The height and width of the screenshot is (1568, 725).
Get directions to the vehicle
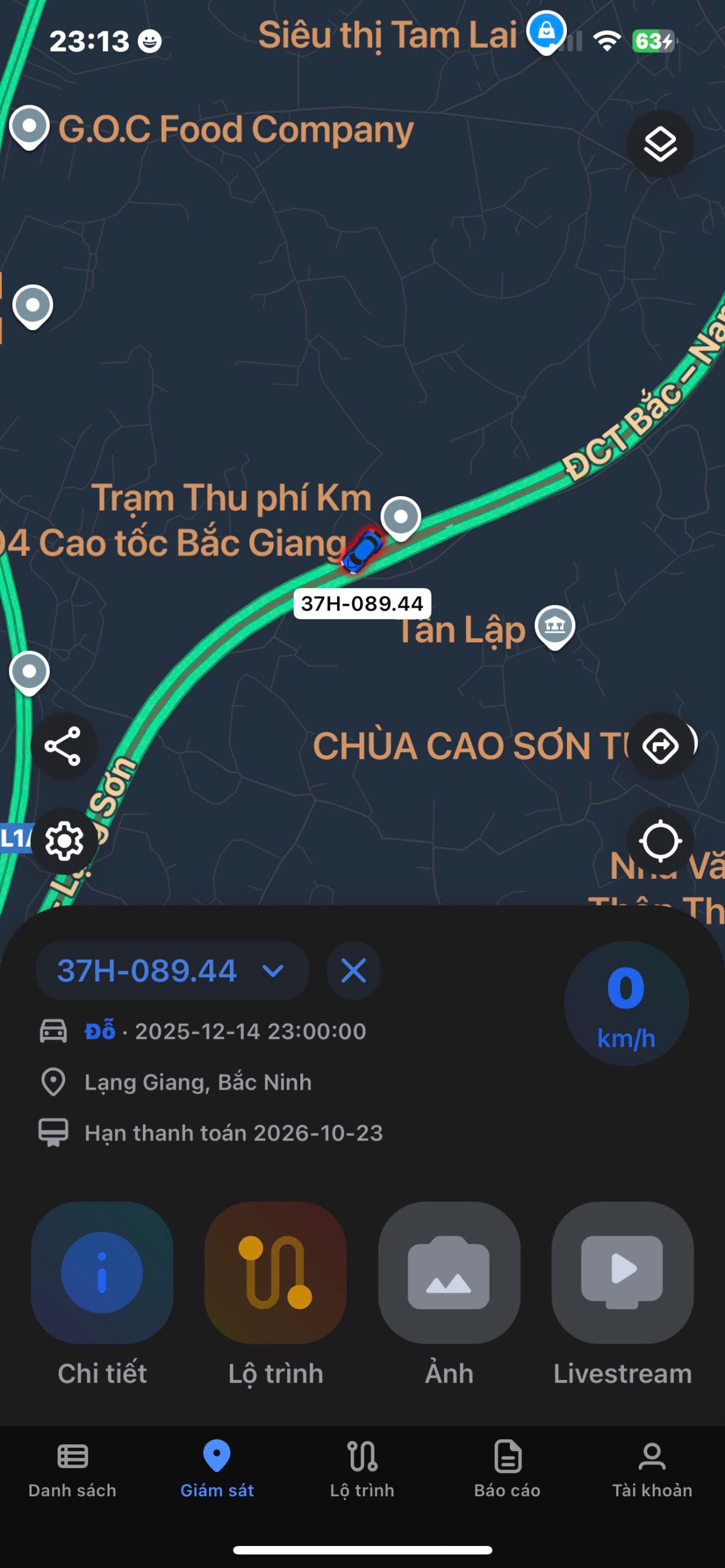tap(660, 746)
